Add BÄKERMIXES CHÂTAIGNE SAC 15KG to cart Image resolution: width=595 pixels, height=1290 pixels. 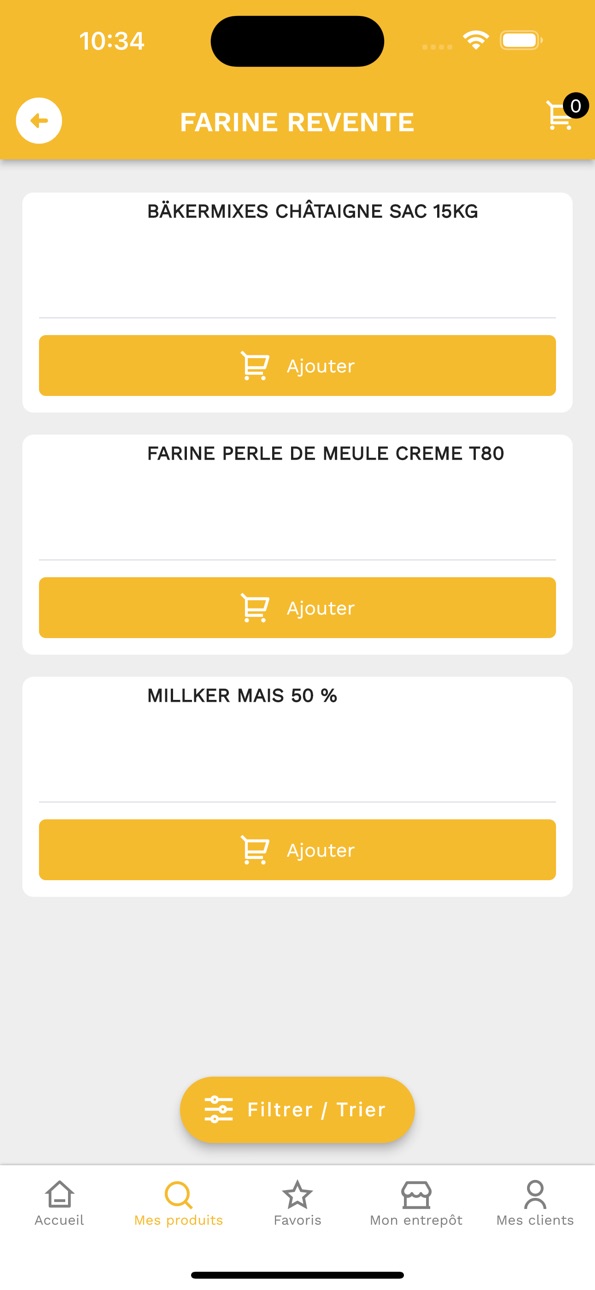coord(297,366)
